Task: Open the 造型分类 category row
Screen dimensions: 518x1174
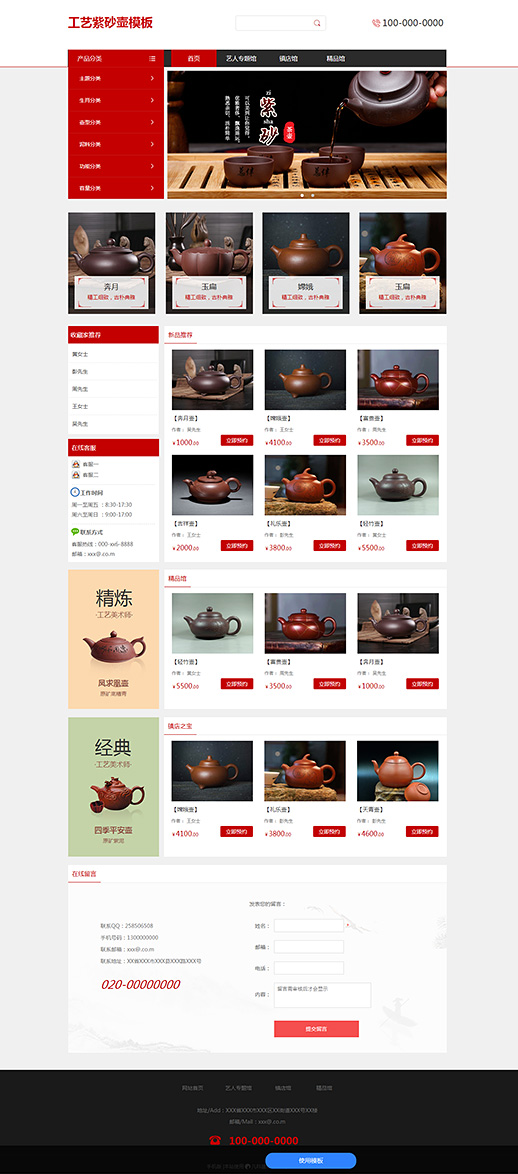Action: (x=116, y=122)
